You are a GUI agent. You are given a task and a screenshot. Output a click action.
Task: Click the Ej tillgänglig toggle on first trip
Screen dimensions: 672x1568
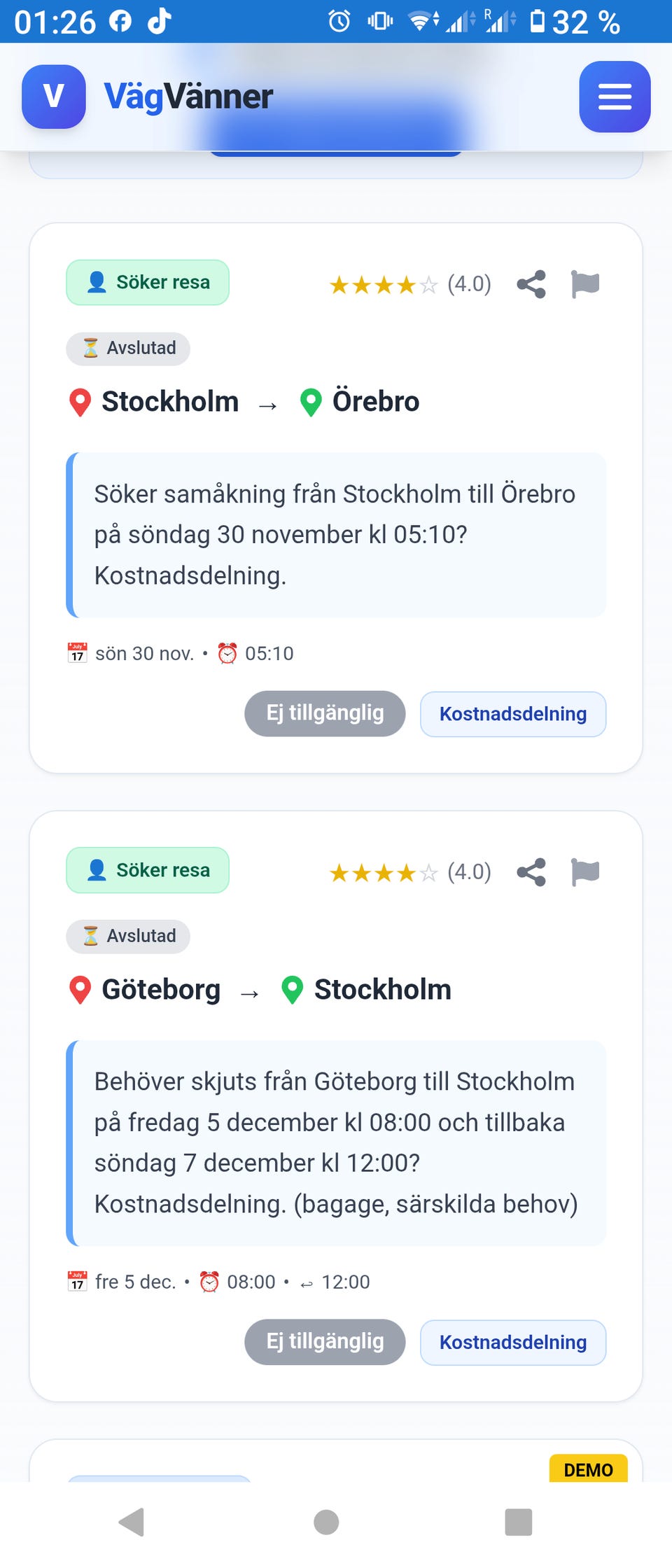[324, 713]
